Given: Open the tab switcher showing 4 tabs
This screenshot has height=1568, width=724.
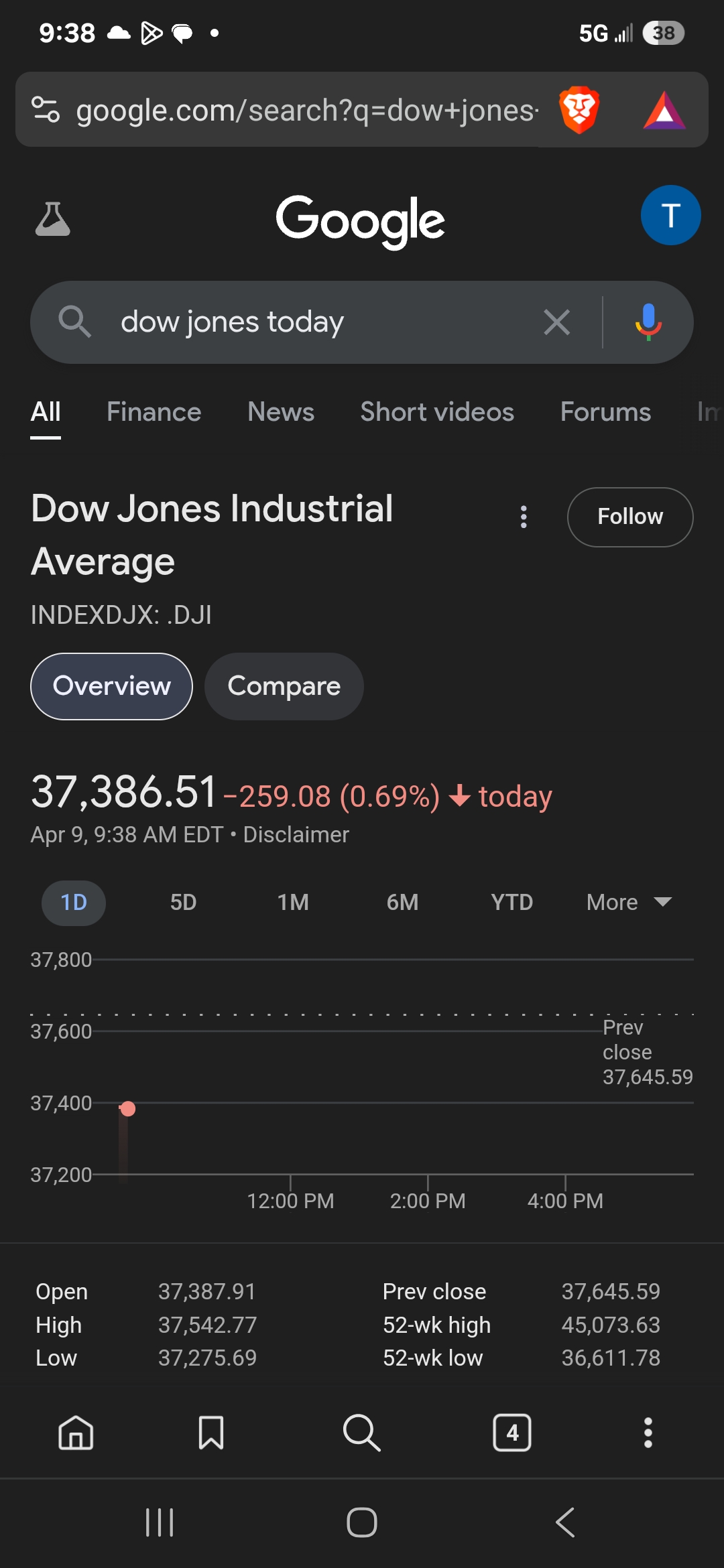Looking at the screenshot, I should (512, 1433).
